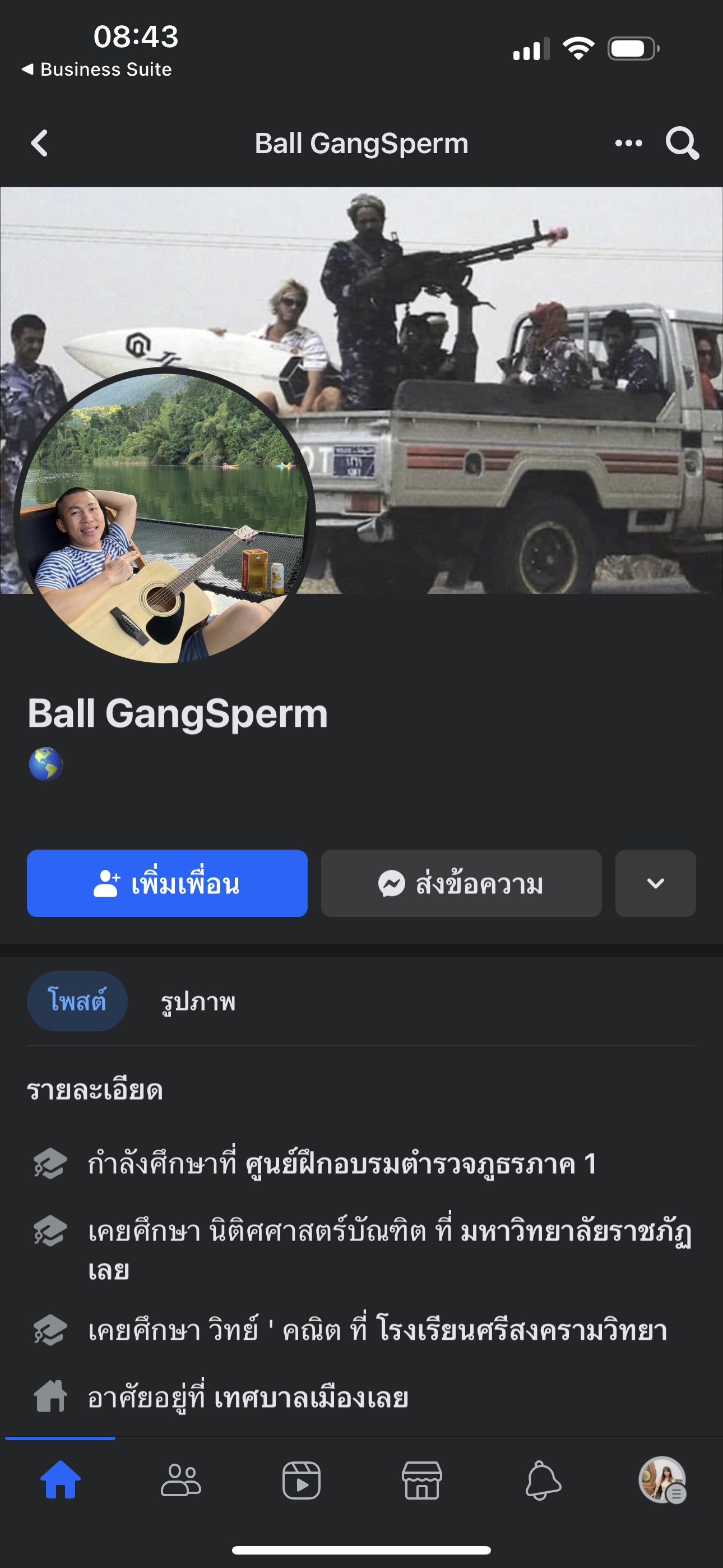Open เทศบาลเมืองเลย location link
The image size is (723, 1568).
[311, 1397]
